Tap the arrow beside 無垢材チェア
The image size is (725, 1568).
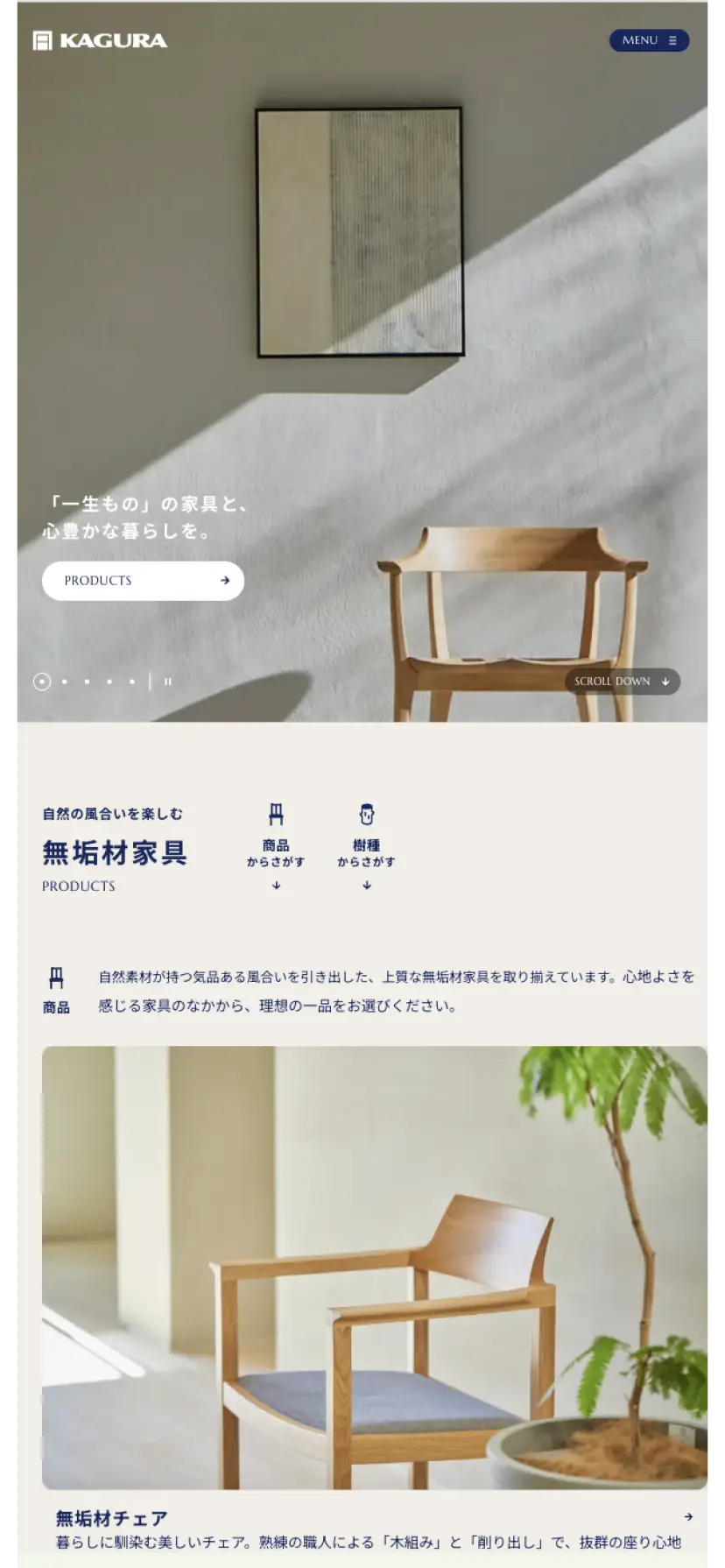[x=688, y=1516]
